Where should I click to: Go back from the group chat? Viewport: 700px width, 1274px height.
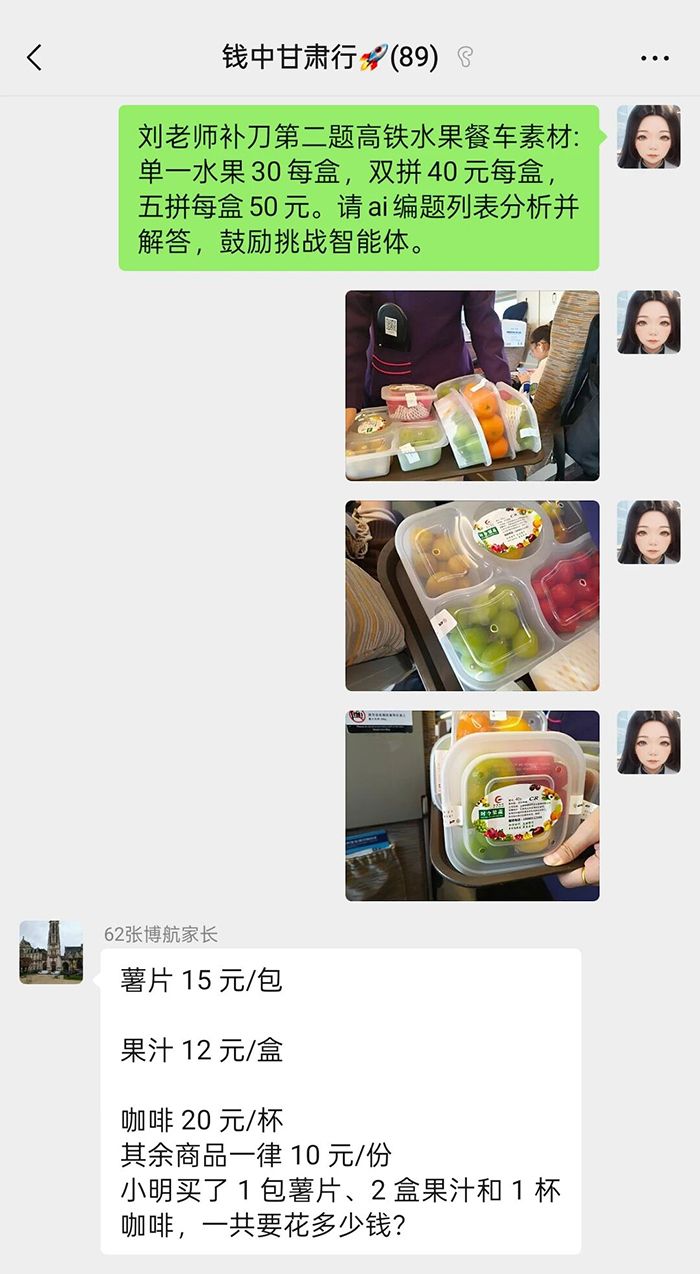(35, 58)
